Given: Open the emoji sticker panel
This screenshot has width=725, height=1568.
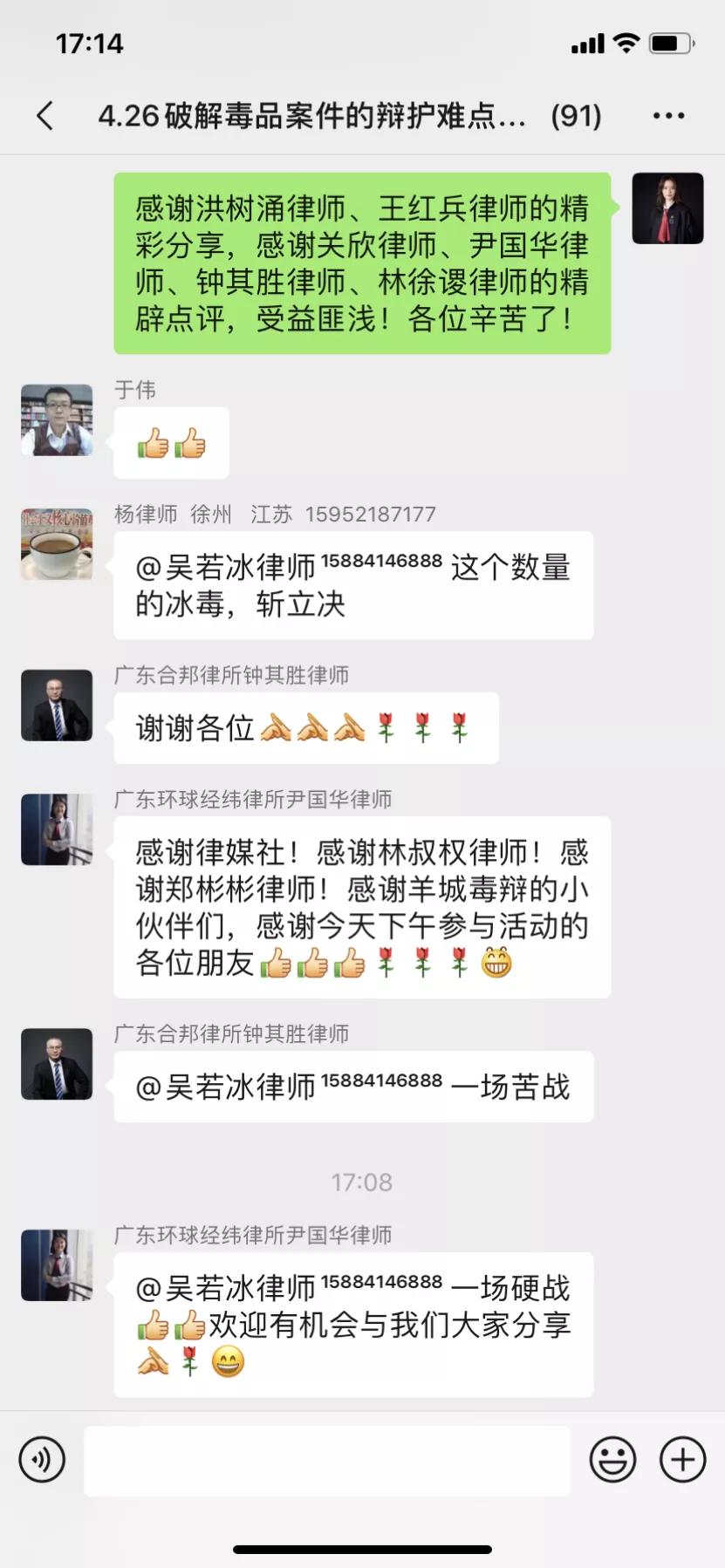Looking at the screenshot, I should pos(612,1459).
